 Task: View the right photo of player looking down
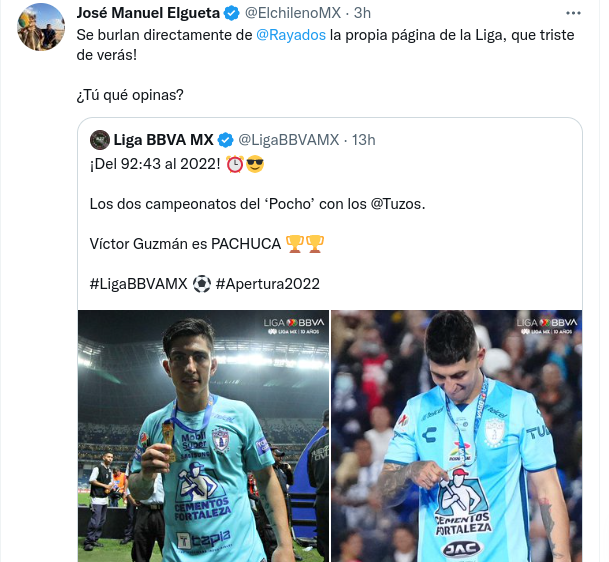coord(456,435)
